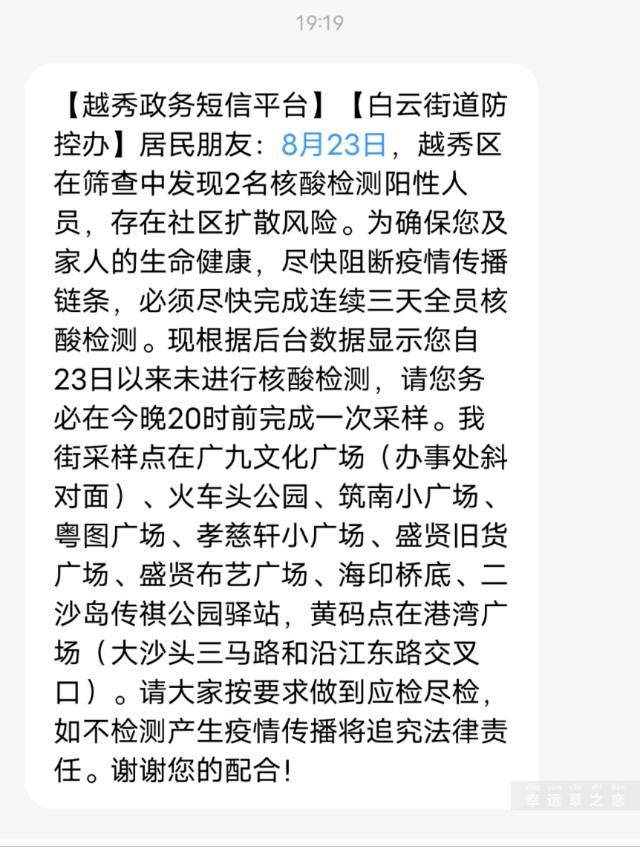Tap the highlighted date 8月23日 link
The image size is (640, 847).
tap(333, 145)
